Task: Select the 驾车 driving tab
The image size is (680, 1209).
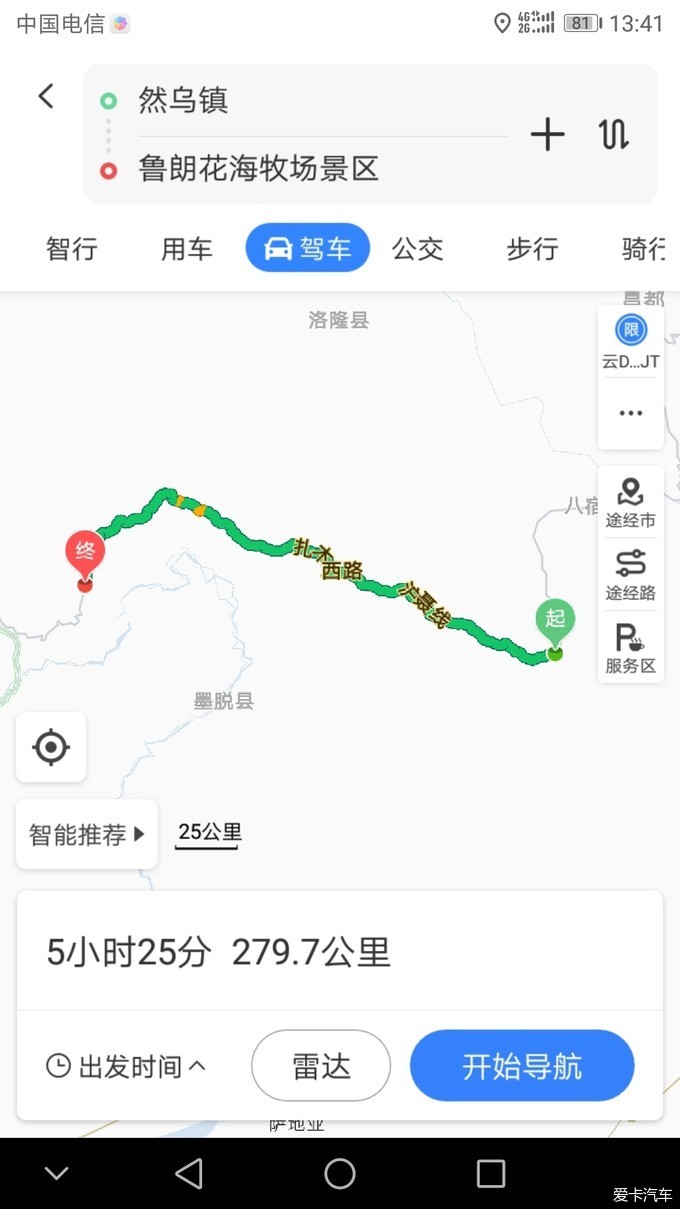Action: 308,248
